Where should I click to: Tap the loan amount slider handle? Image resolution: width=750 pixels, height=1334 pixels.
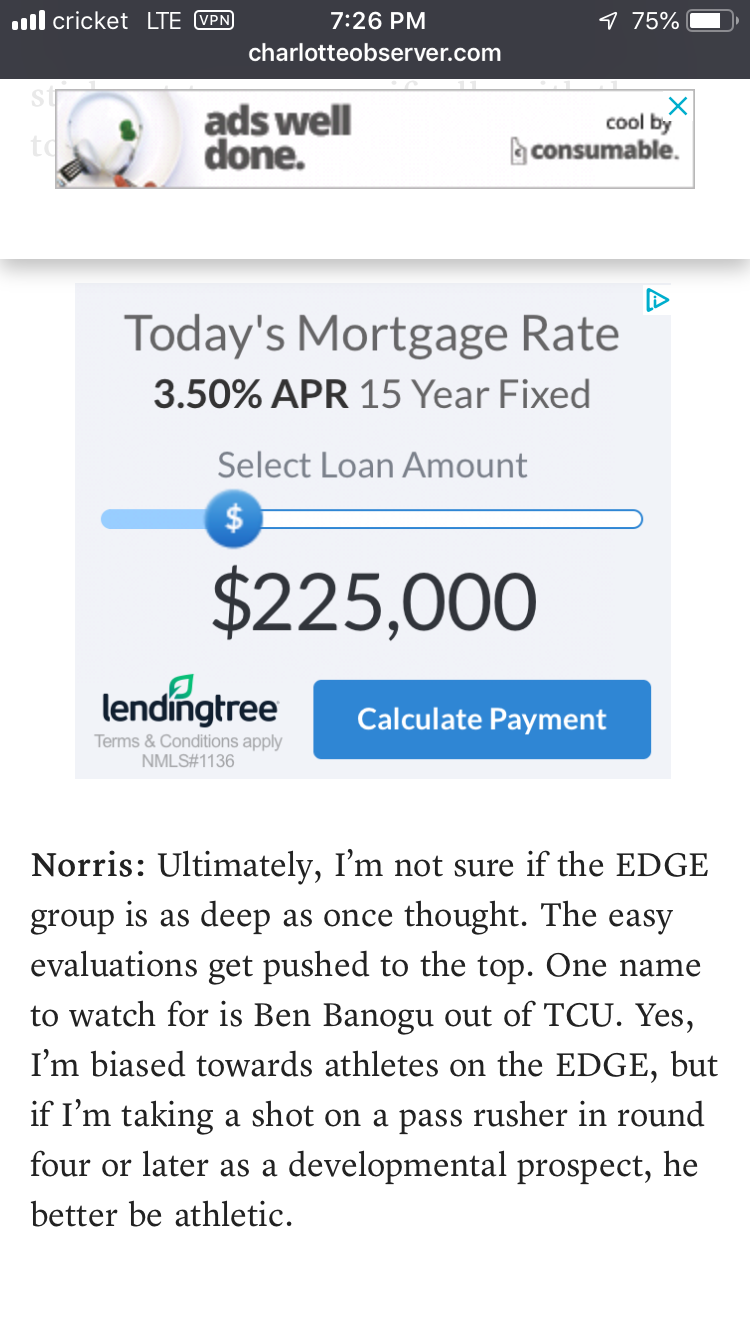coord(234,519)
